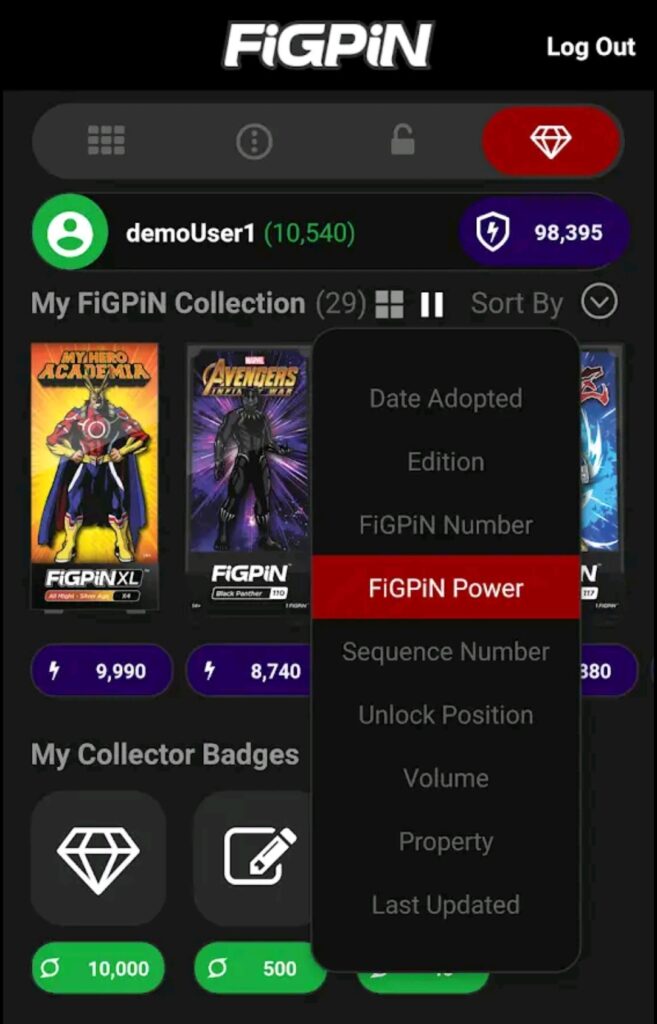Image resolution: width=657 pixels, height=1024 pixels.
Task: Switch to the grid tab
Action: [106, 142]
